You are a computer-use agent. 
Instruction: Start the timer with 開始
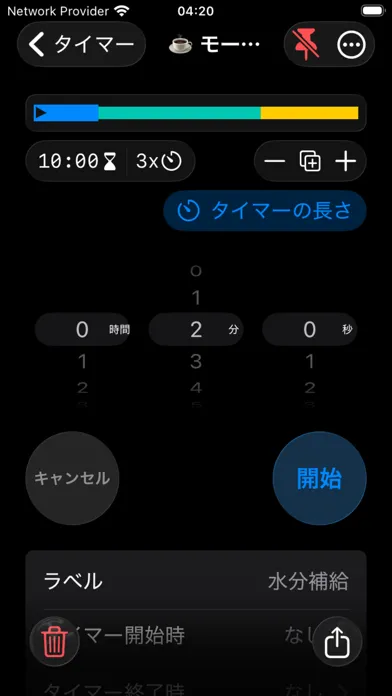tap(320, 478)
